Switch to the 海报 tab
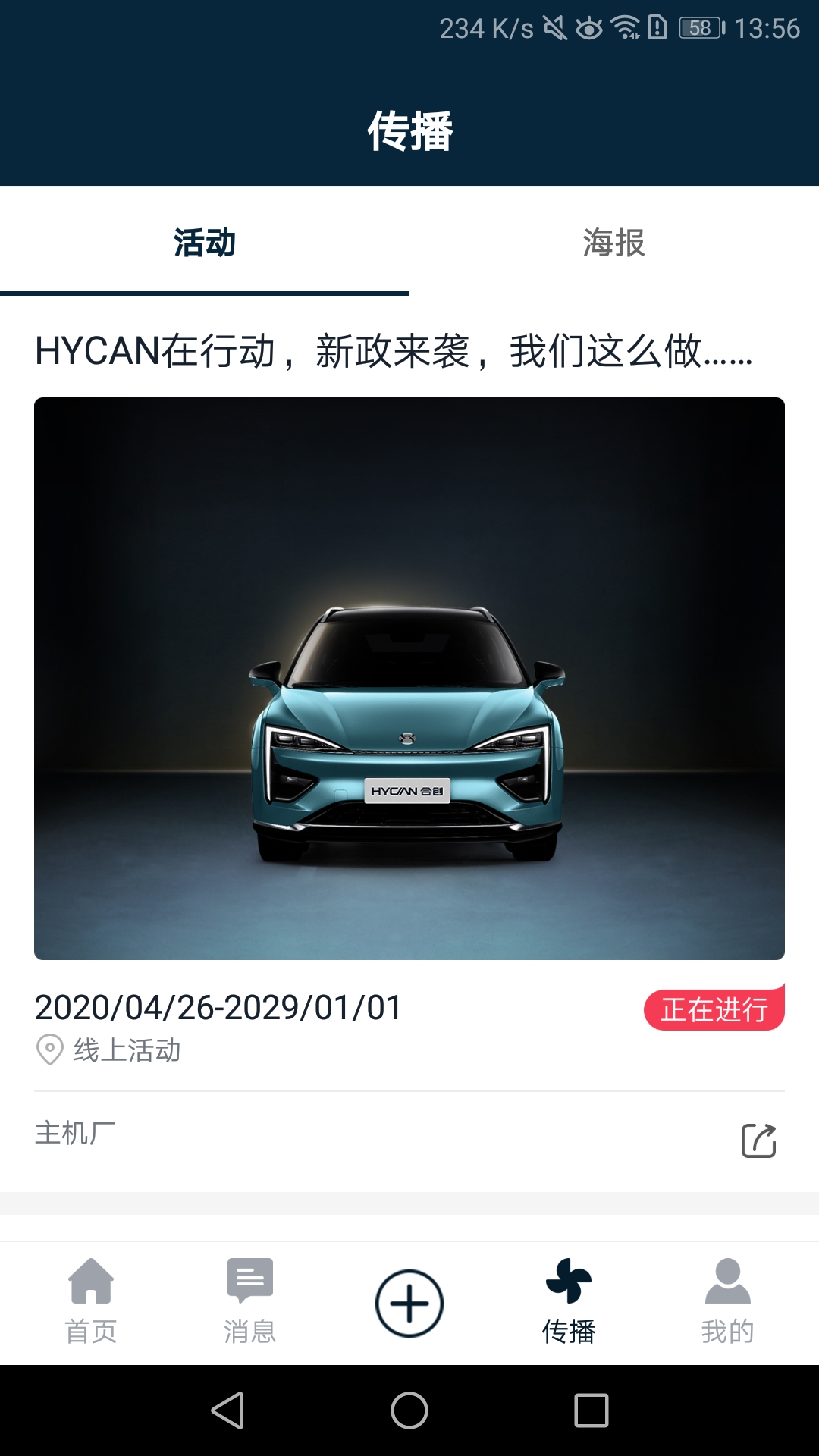Viewport: 819px width, 1456px height. click(613, 243)
